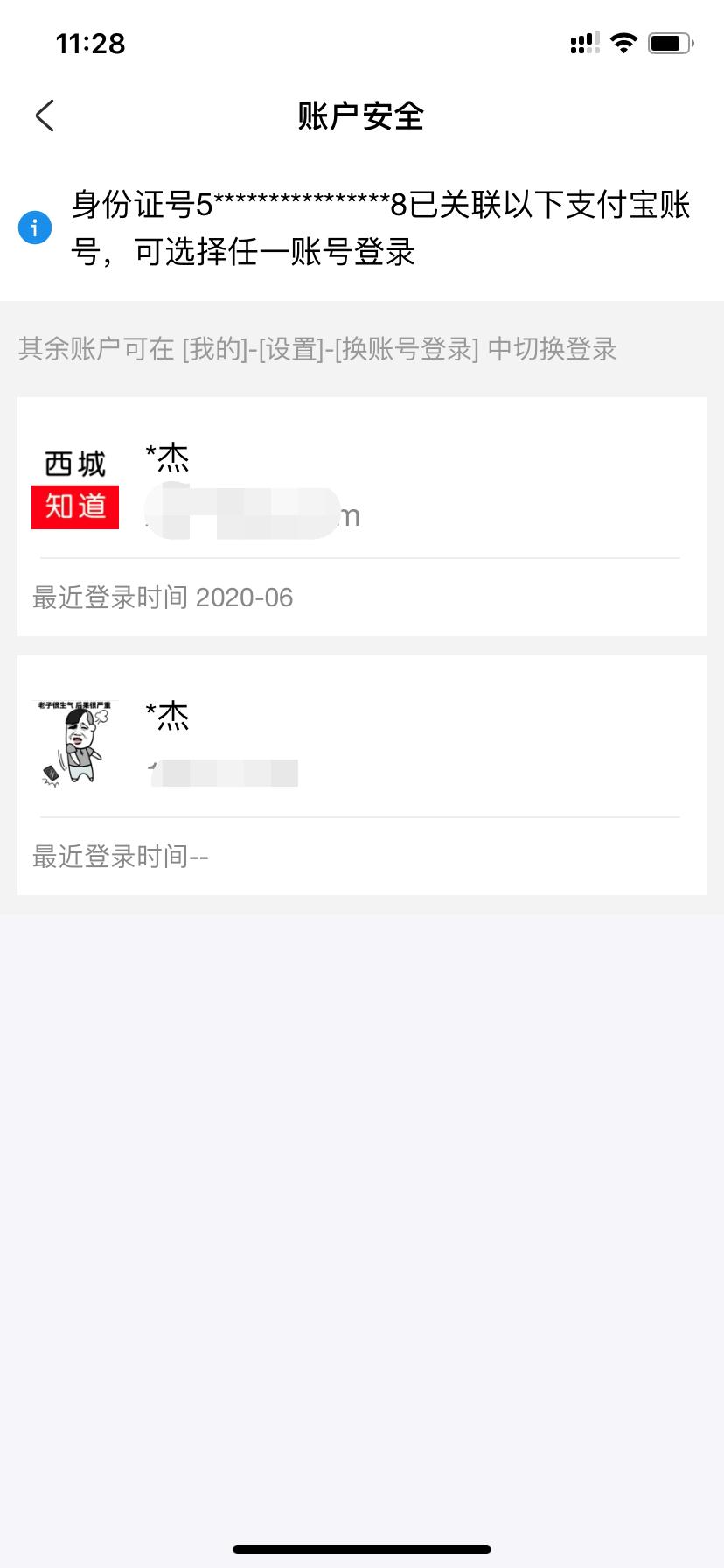The image size is (724, 1568).
Task: Tap the meme avatar of the second account
Action: point(74,745)
